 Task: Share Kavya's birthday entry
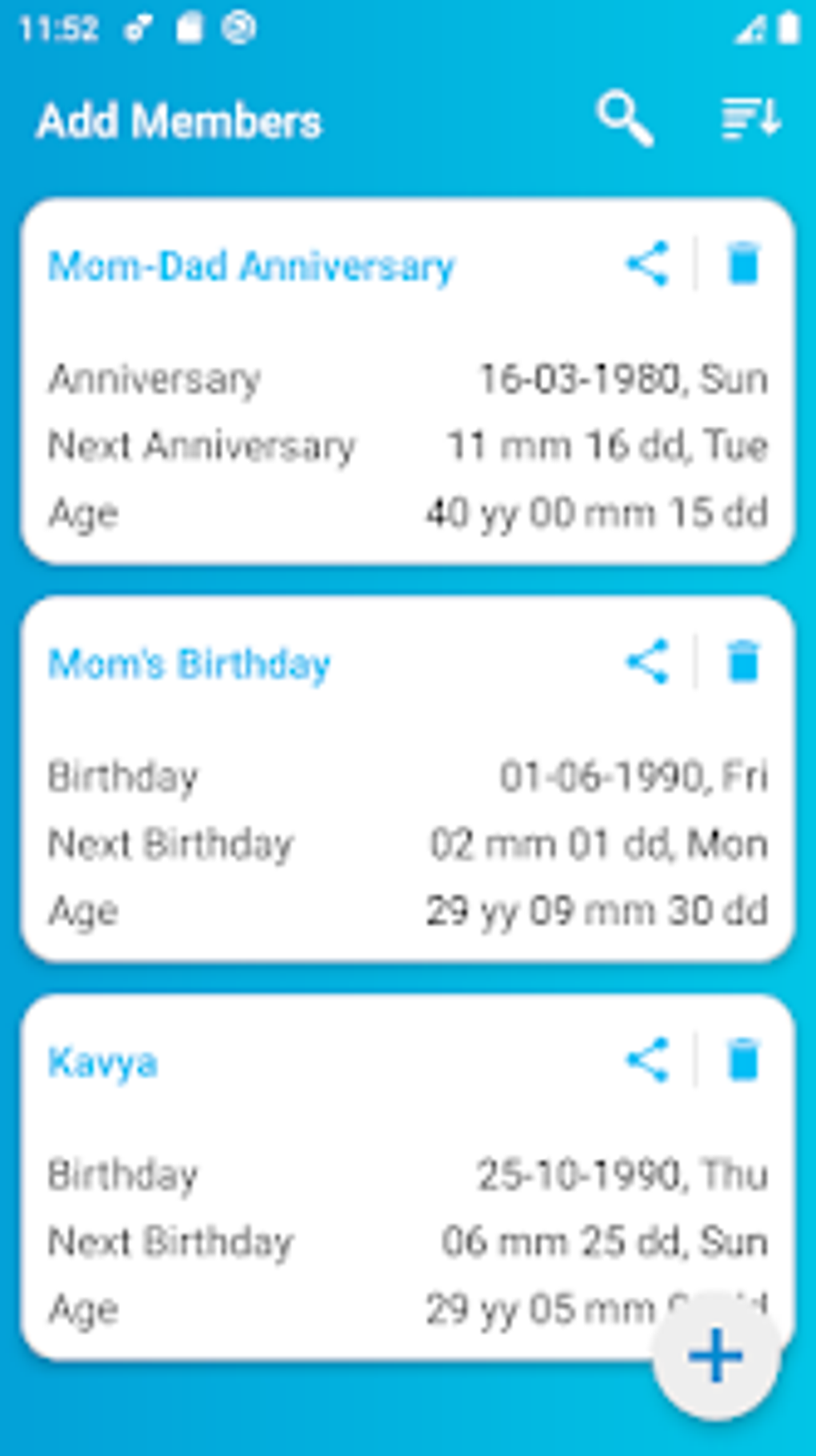tap(647, 1061)
